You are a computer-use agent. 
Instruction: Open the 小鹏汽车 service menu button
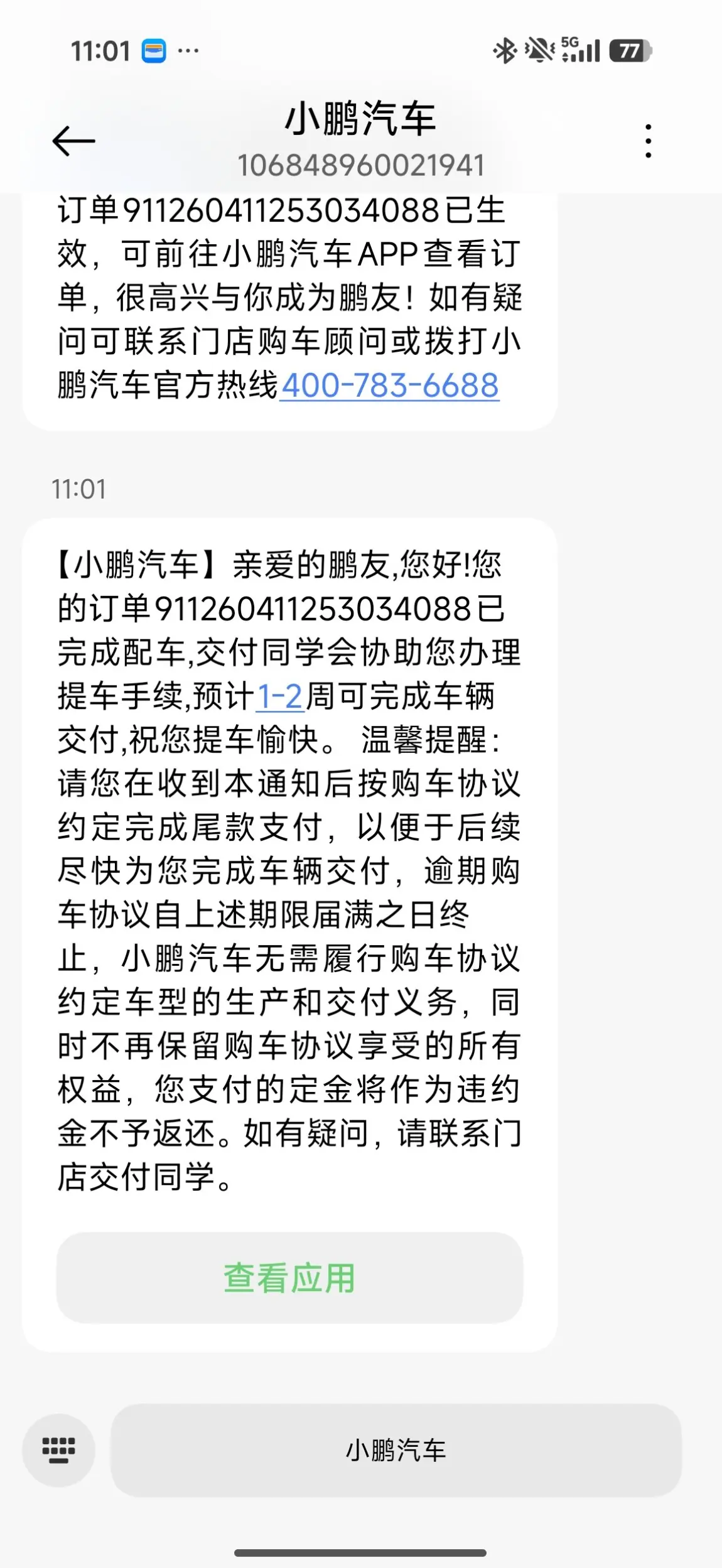click(x=396, y=1450)
